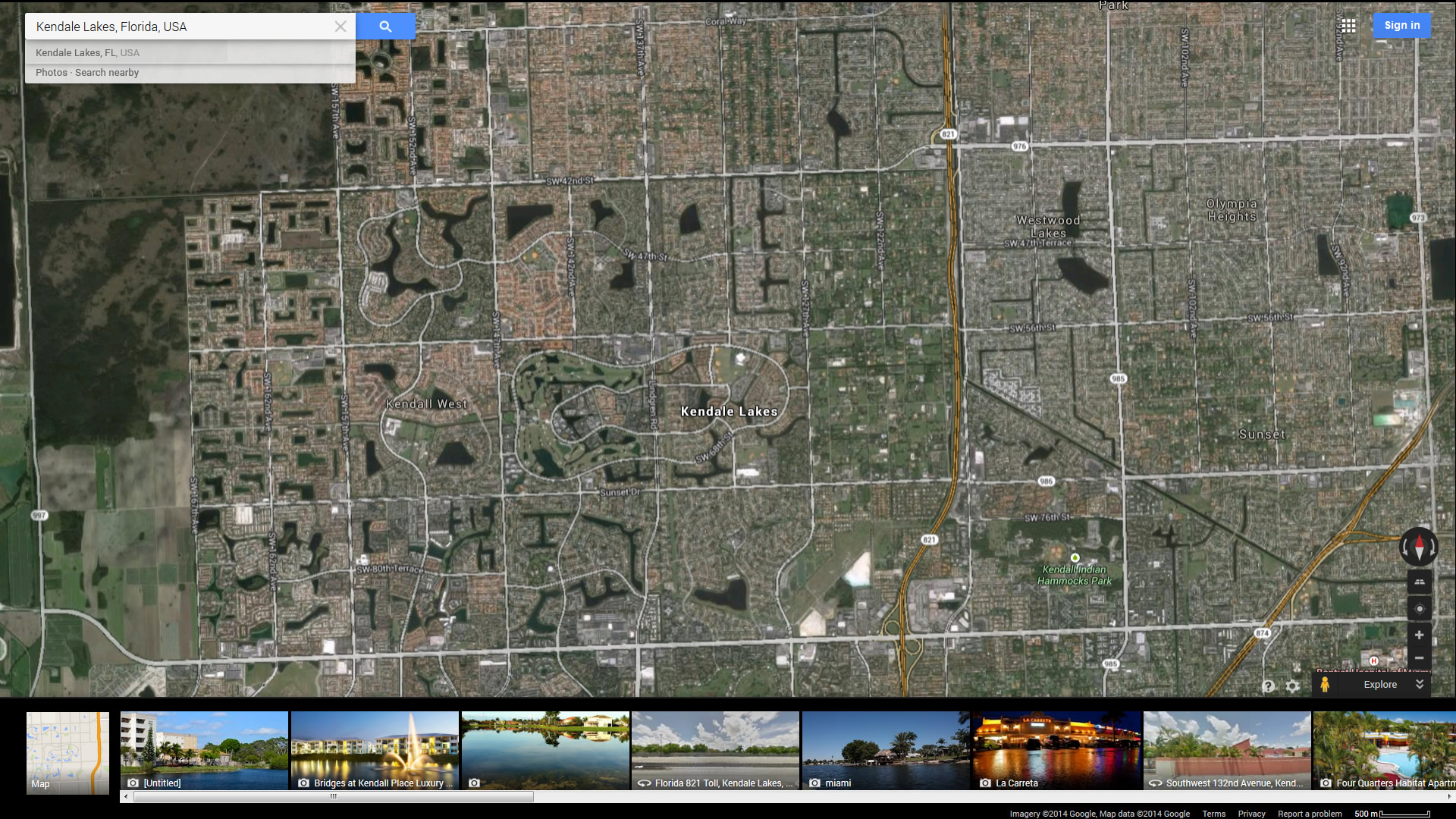Viewport: 1456px width, 819px height.
Task: Zoom in with the plus button
Action: tap(1419, 635)
